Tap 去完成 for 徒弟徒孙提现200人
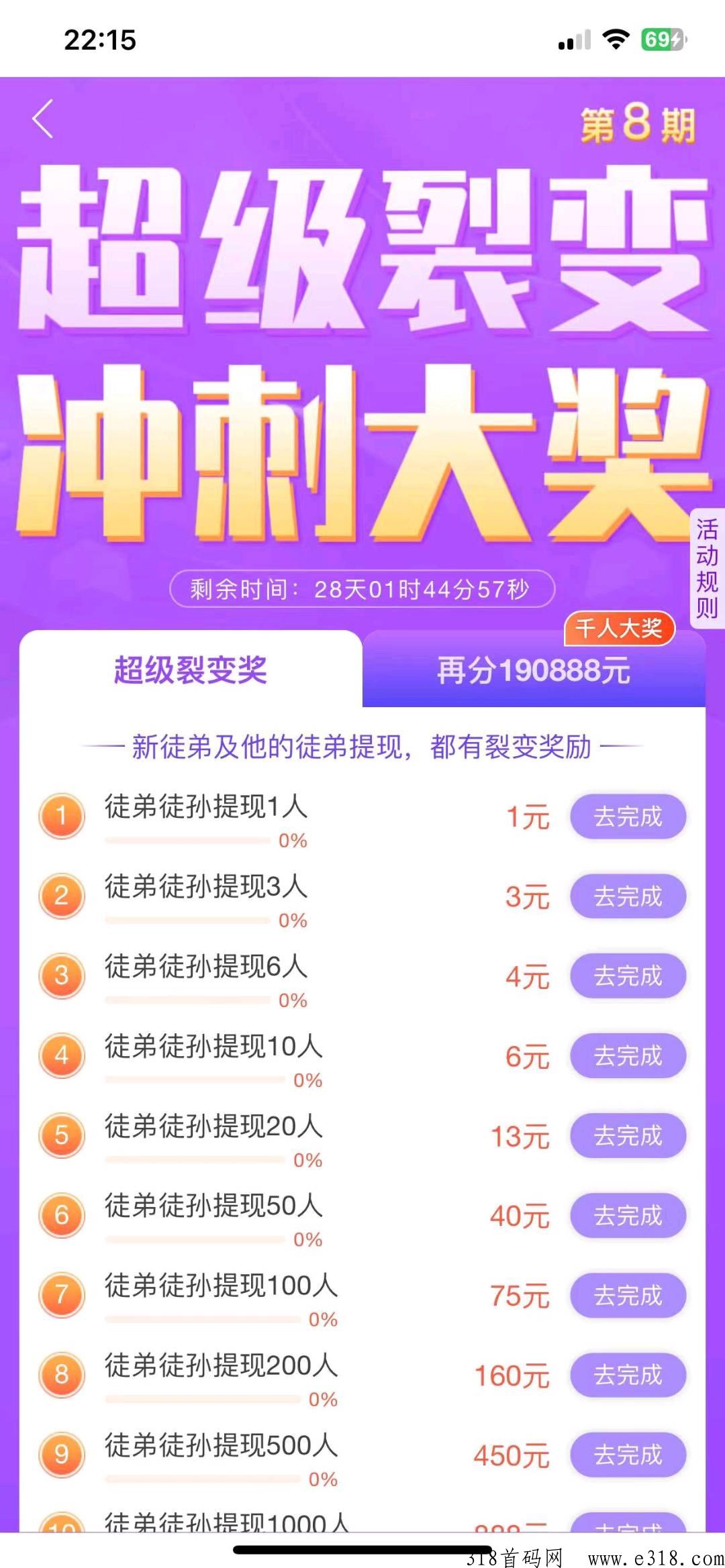725x1568 pixels. coord(628,1375)
